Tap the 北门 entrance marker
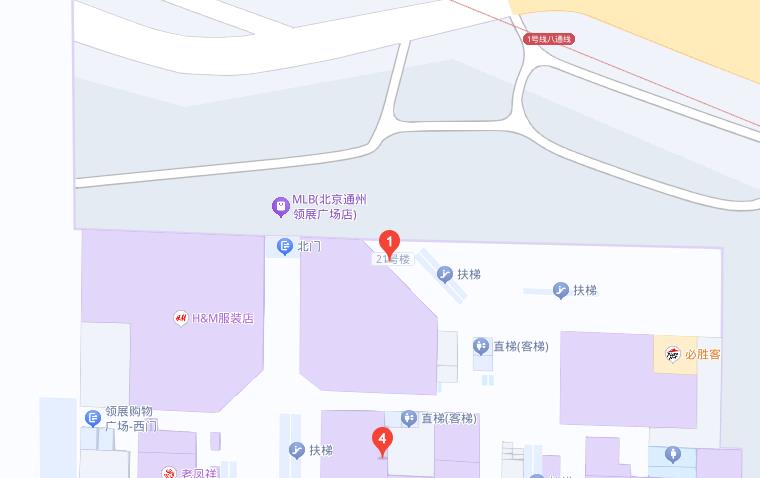The image size is (760, 478). pyautogui.click(x=285, y=246)
